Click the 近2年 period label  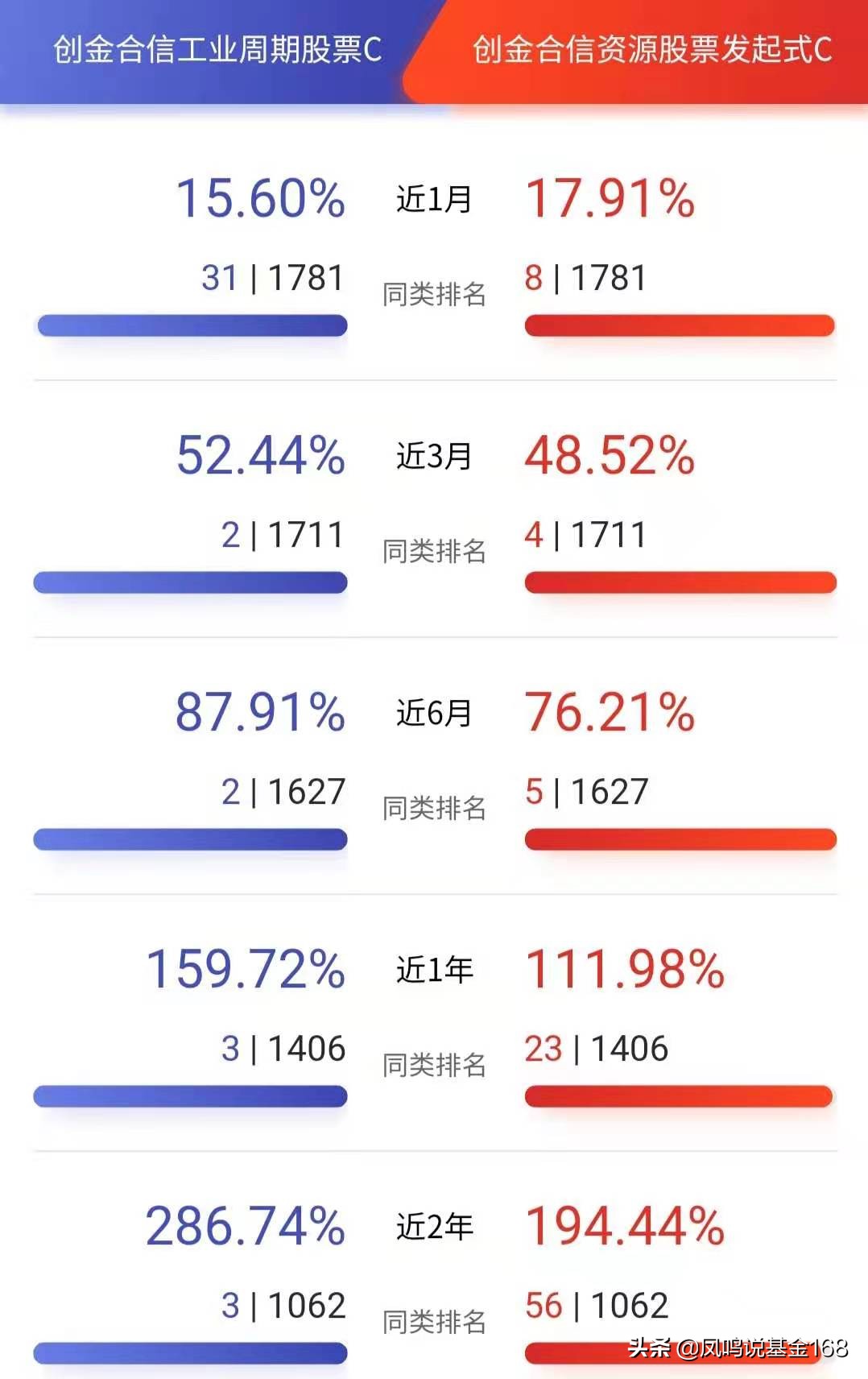[x=433, y=1226]
